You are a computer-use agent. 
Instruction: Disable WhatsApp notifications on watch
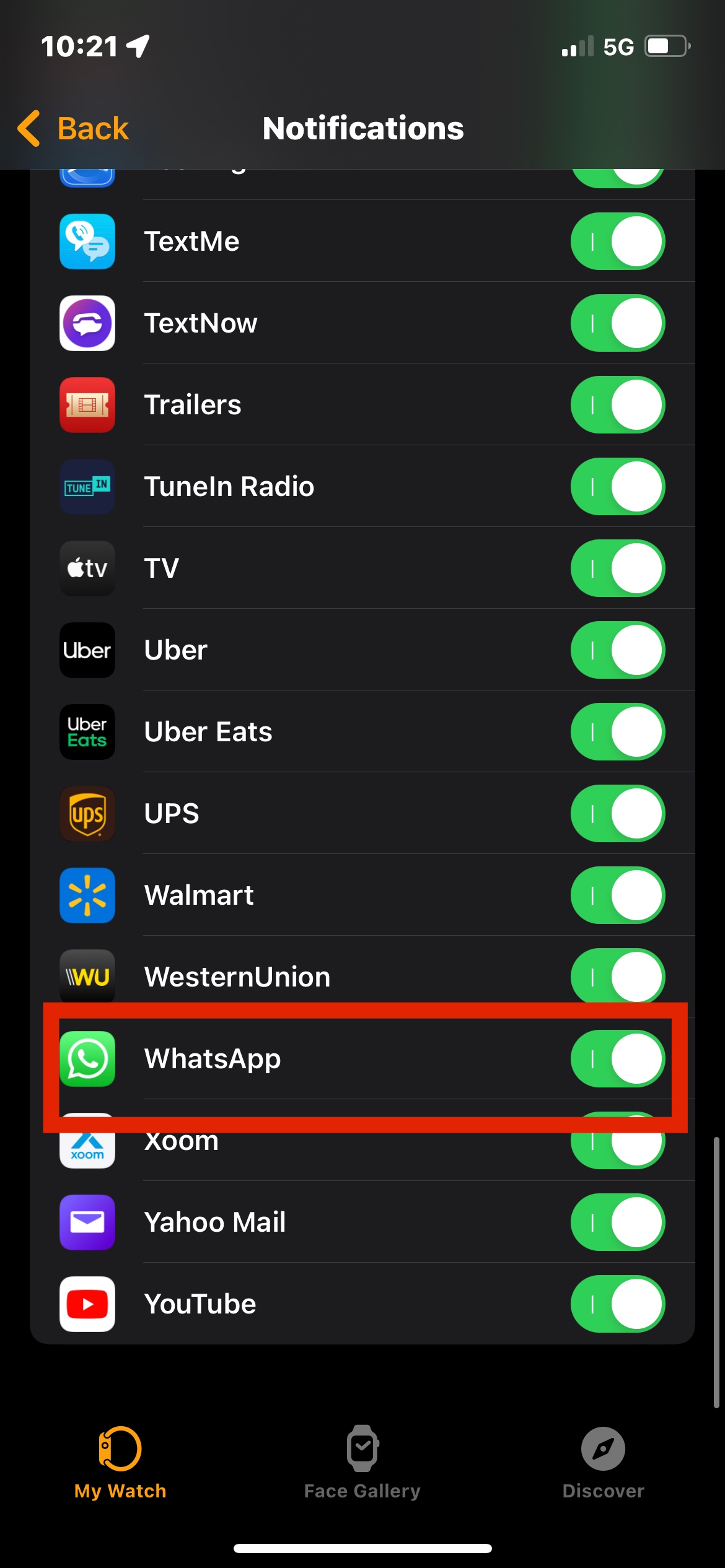tap(617, 1059)
